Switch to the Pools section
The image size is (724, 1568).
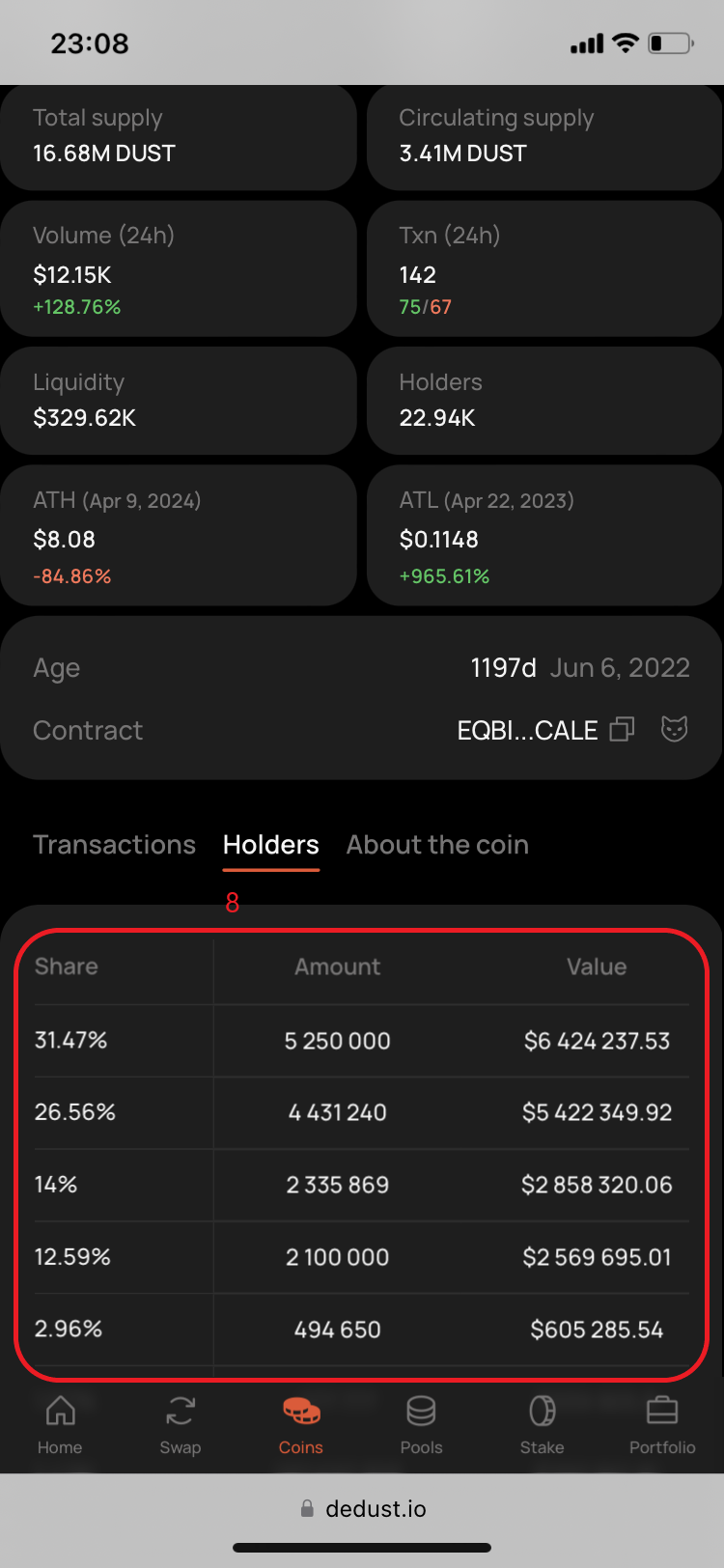[421, 1425]
